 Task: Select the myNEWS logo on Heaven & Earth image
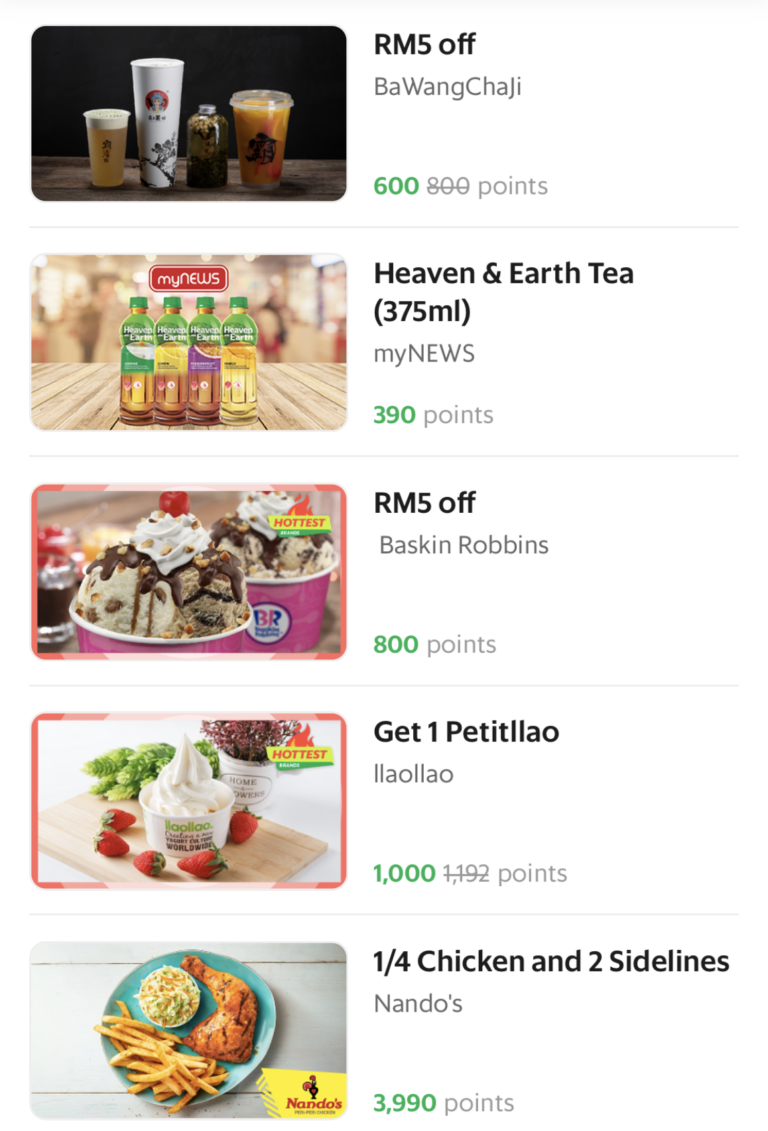pyautogui.click(x=188, y=280)
